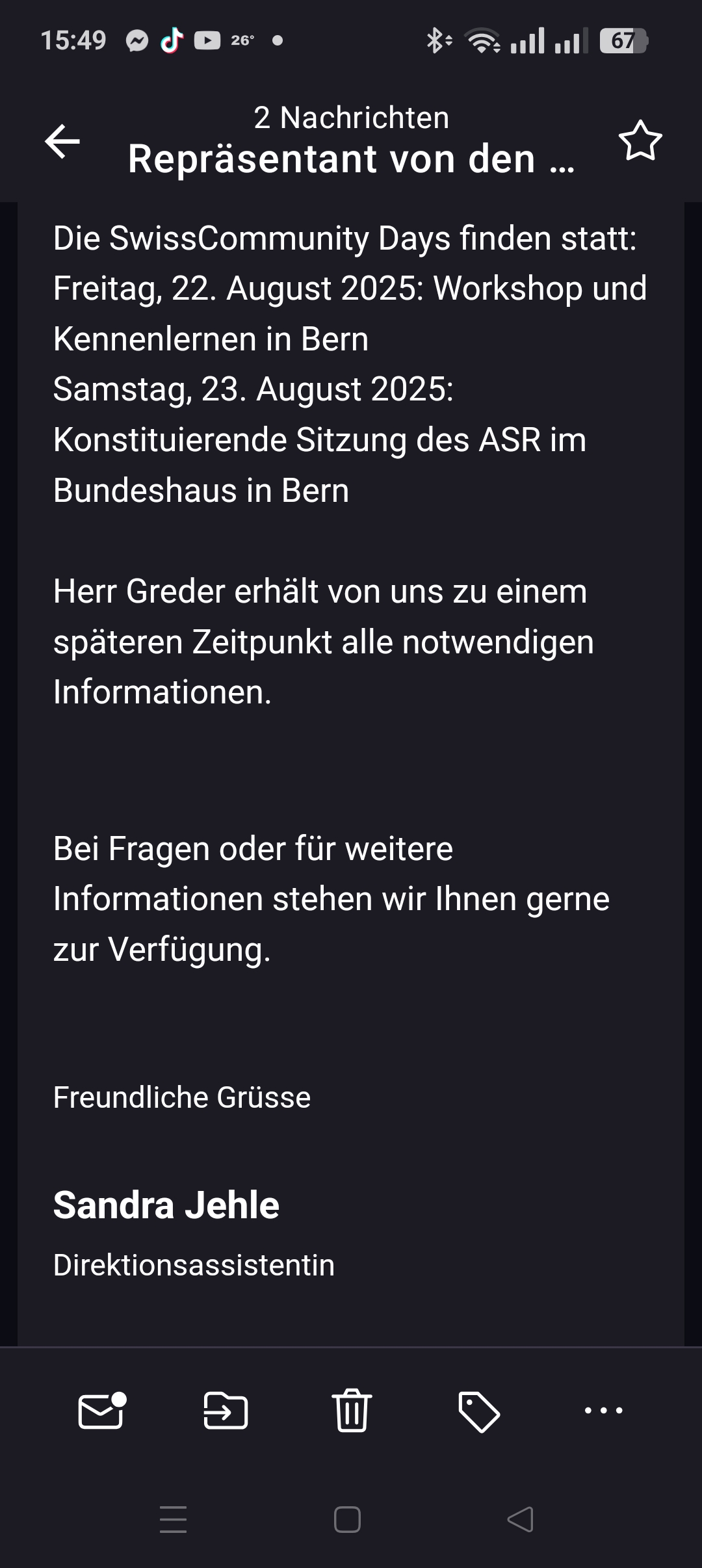Add a label using the tag icon

pos(478,1410)
